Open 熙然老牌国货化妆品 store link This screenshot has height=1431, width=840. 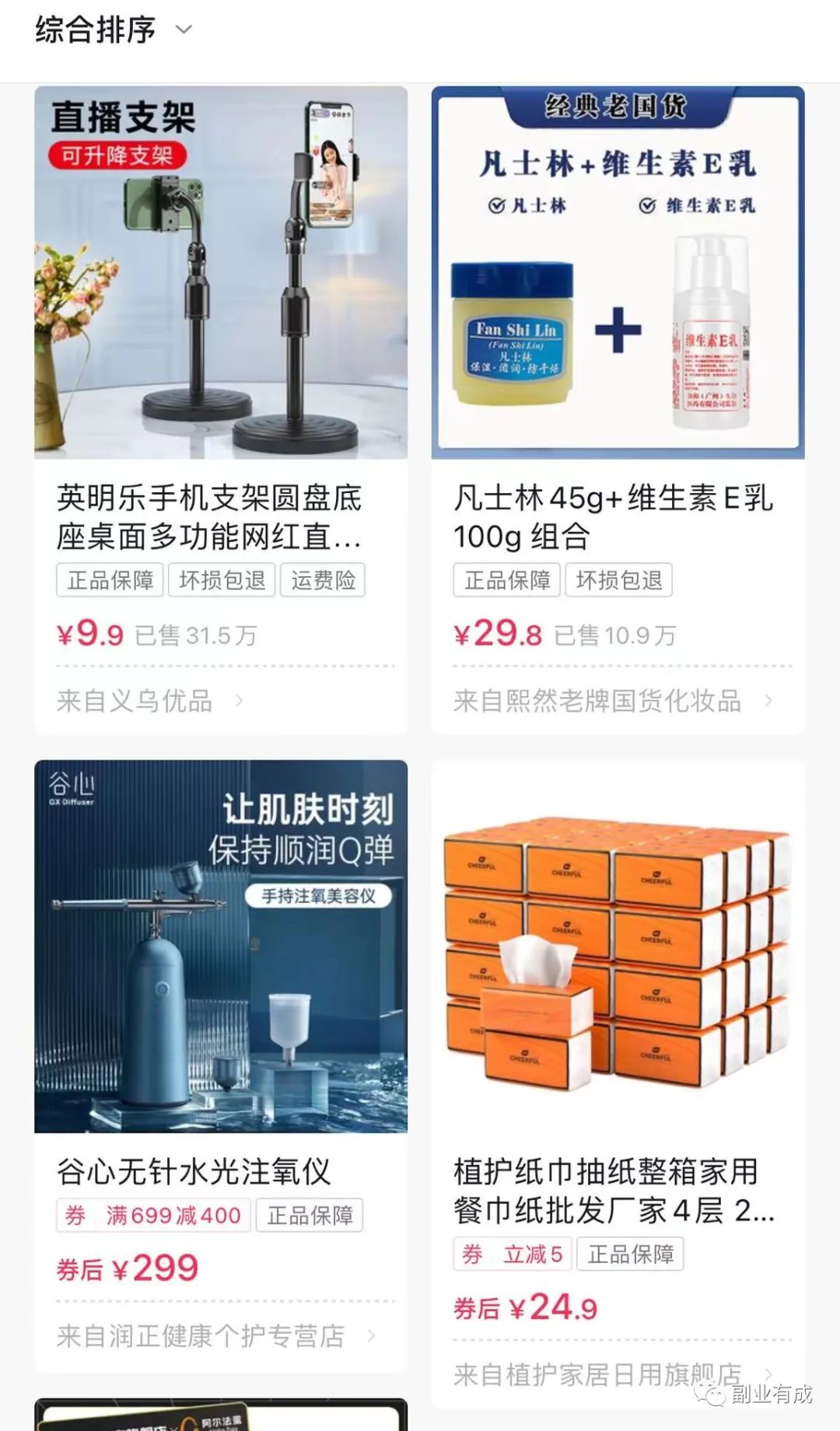coord(599,699)
